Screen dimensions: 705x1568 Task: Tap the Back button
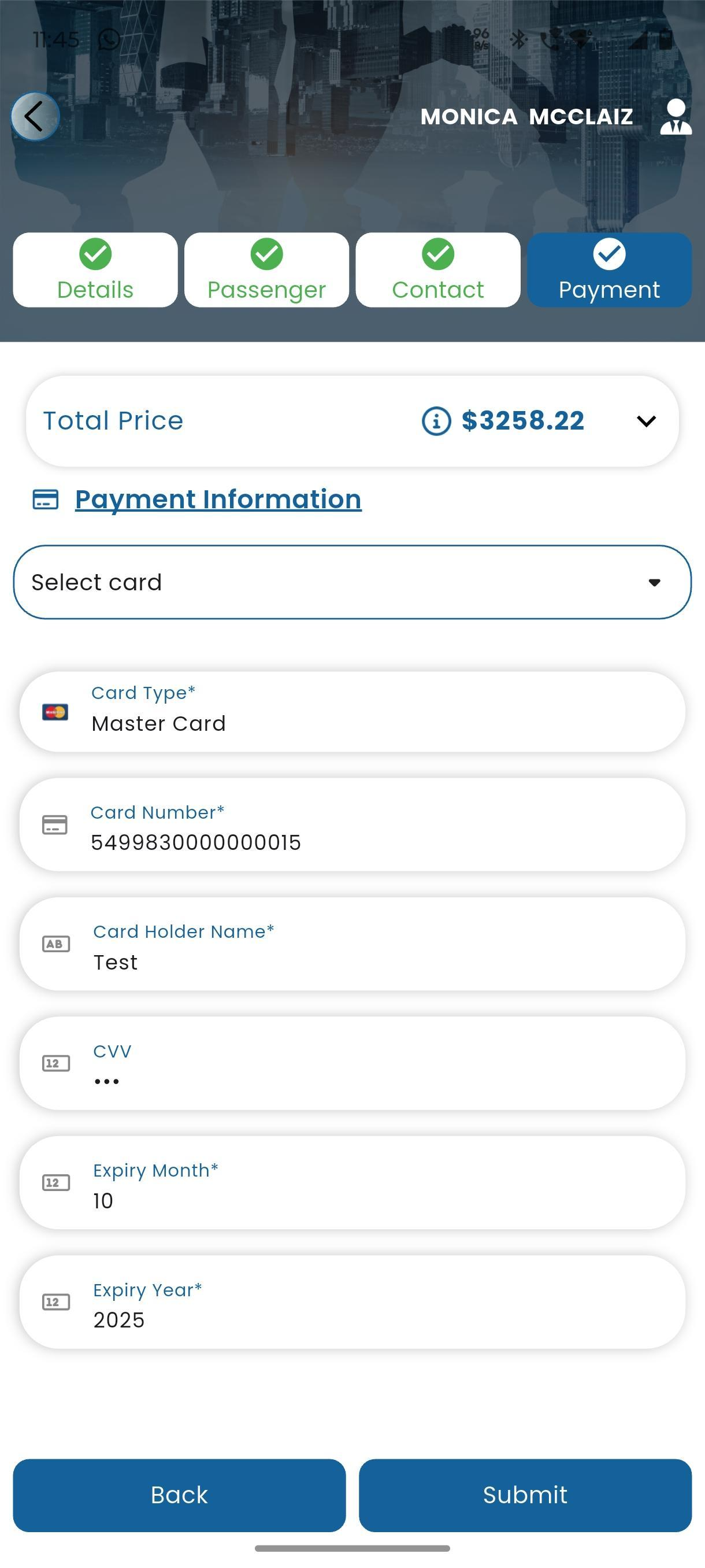point(180,1496)
